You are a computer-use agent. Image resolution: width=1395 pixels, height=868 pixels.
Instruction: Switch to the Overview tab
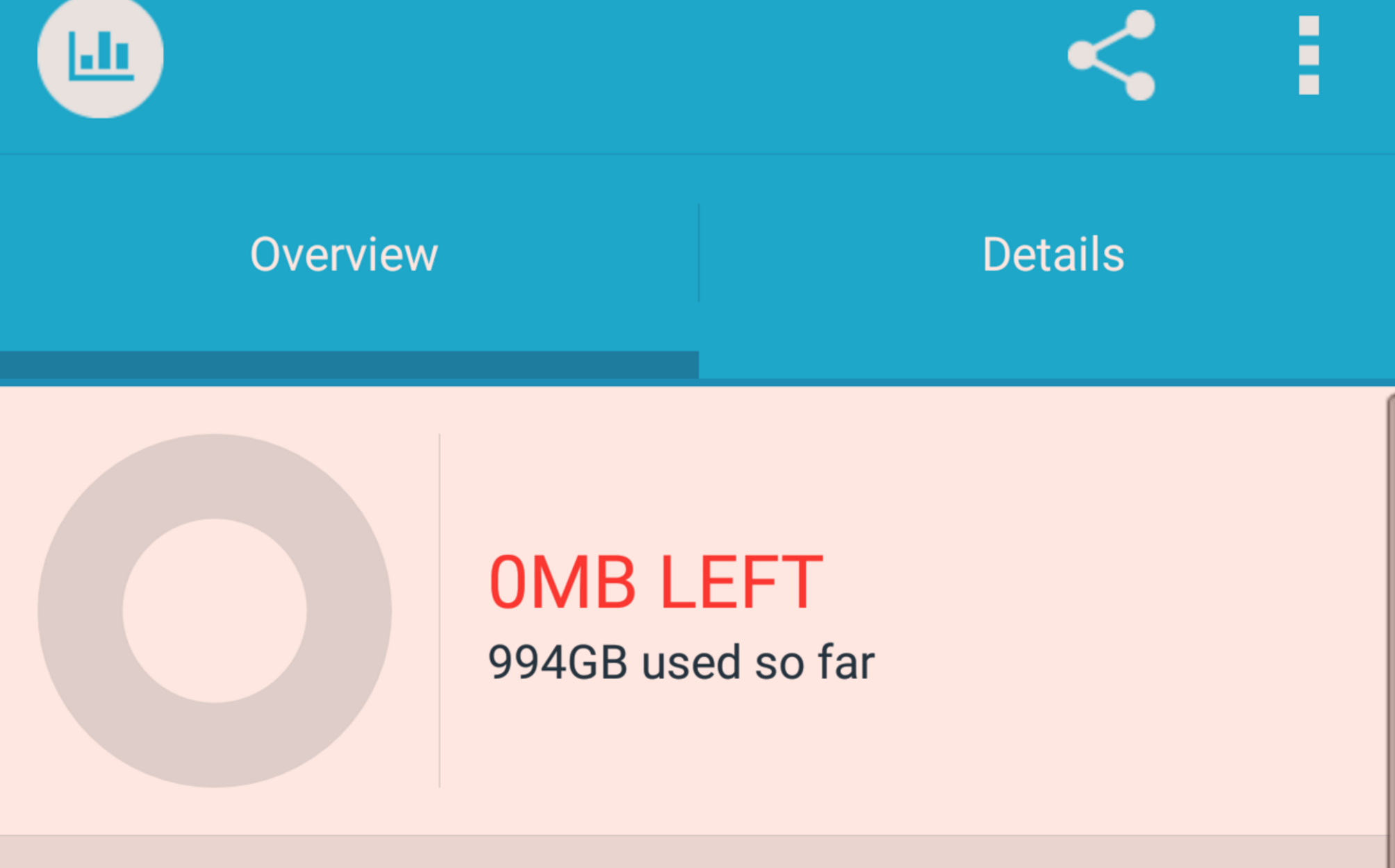coord(345,254)
